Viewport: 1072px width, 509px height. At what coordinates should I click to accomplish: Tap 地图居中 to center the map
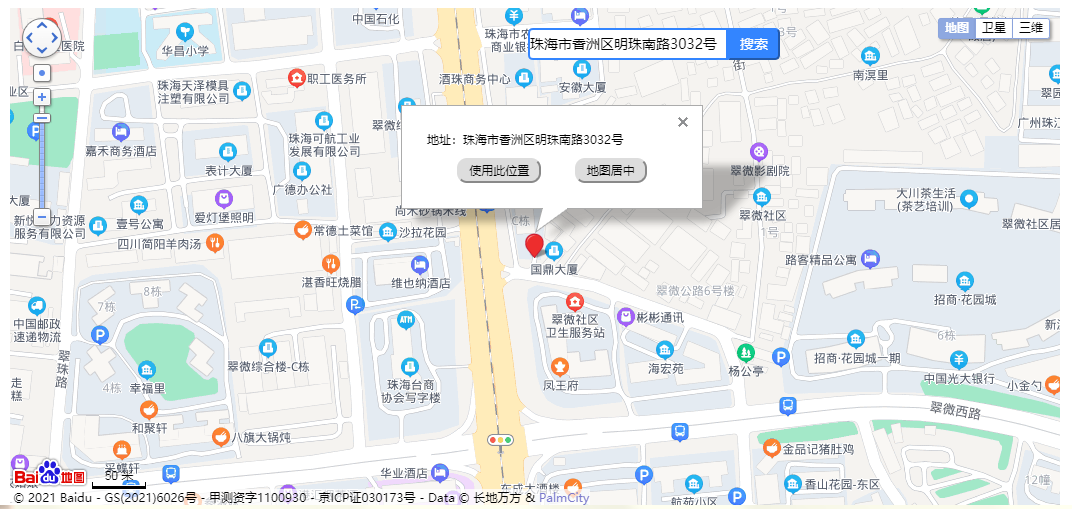coord(610,171)
